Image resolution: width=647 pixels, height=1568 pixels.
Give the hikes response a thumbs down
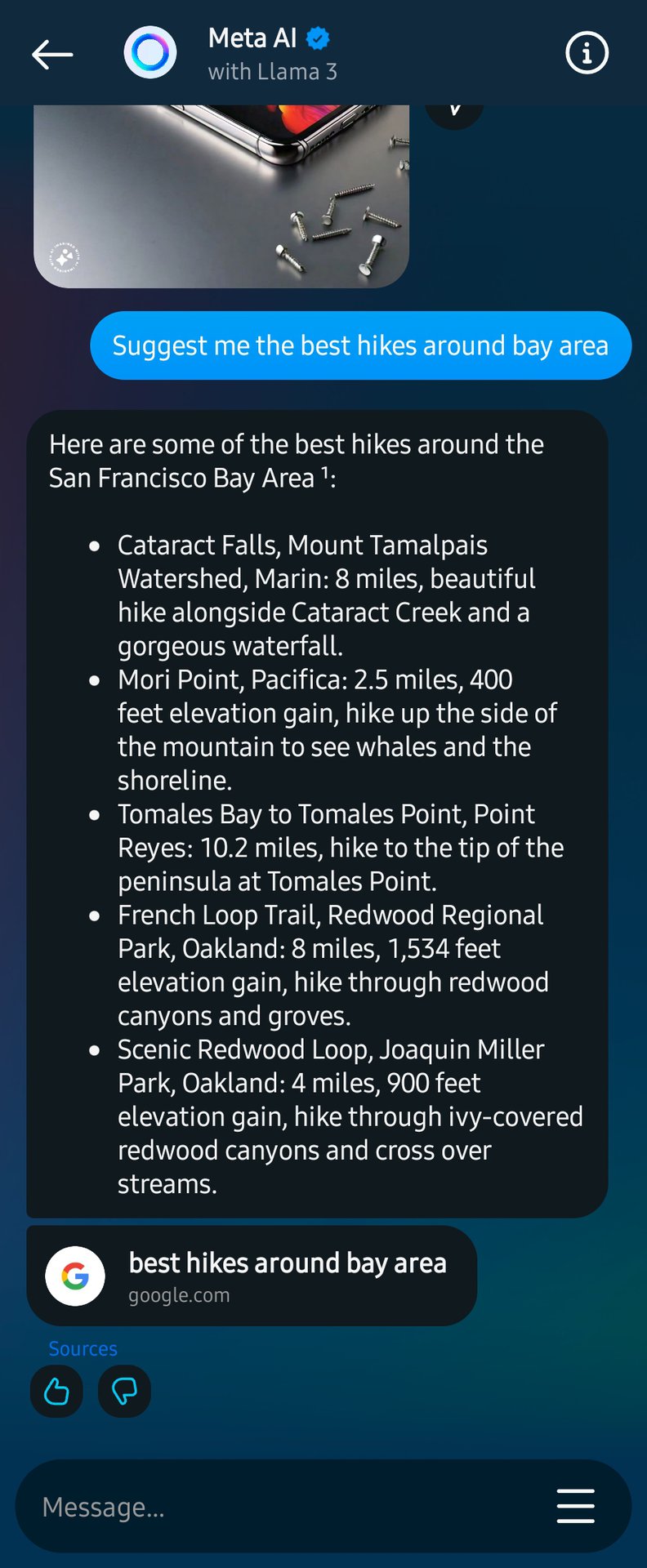(124, 1391)
